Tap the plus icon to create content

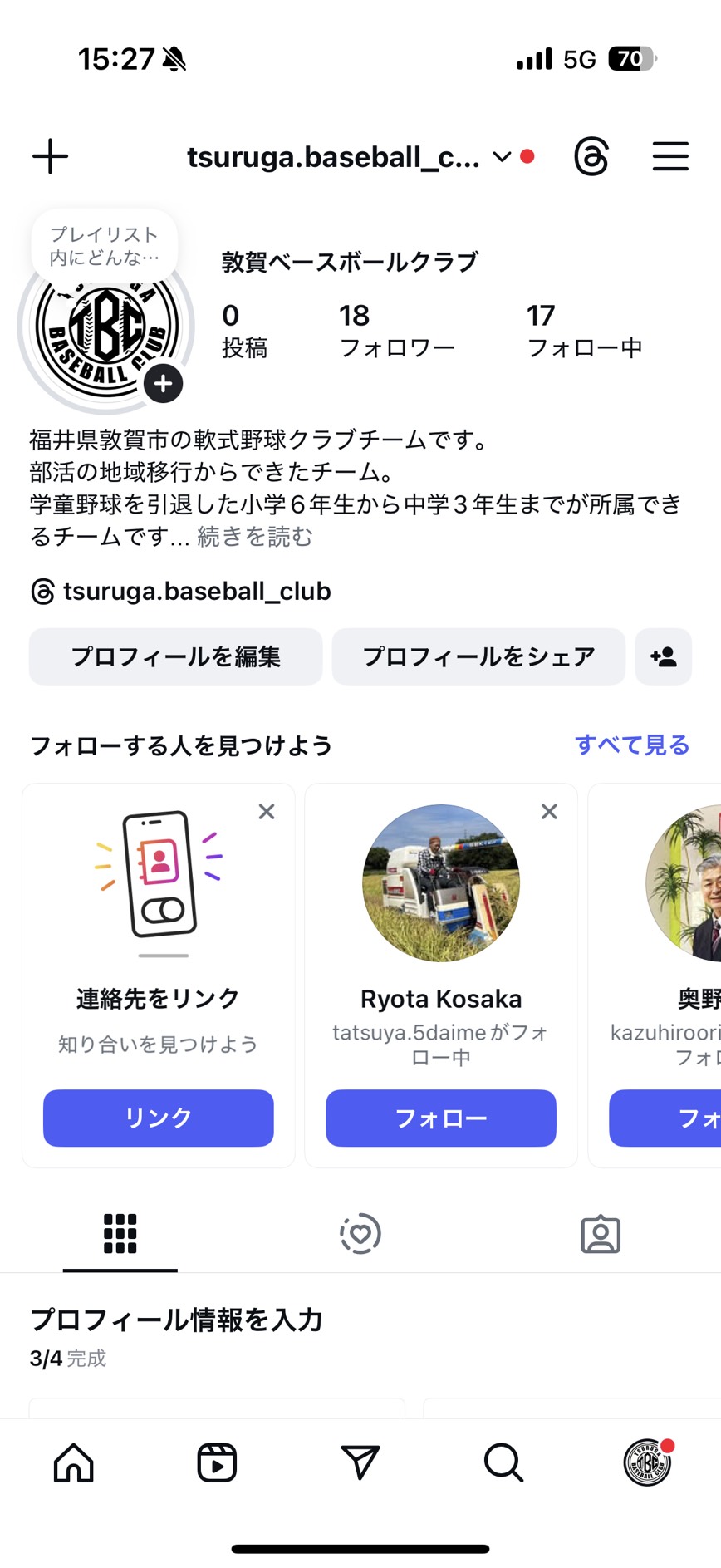pyautogui.click(x=51, y=156)
